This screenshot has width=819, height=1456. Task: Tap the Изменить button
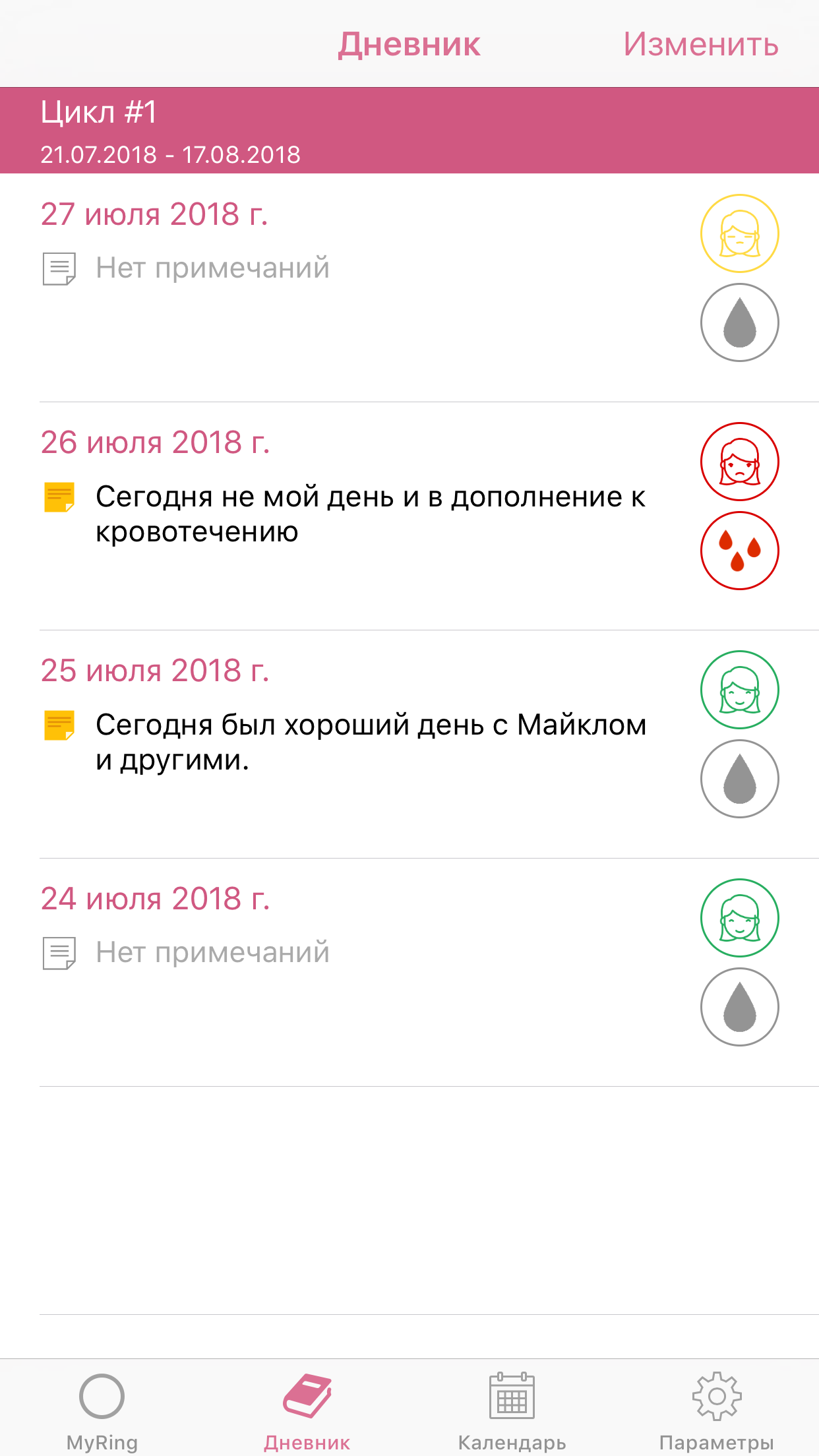click(x=701, y=45)
